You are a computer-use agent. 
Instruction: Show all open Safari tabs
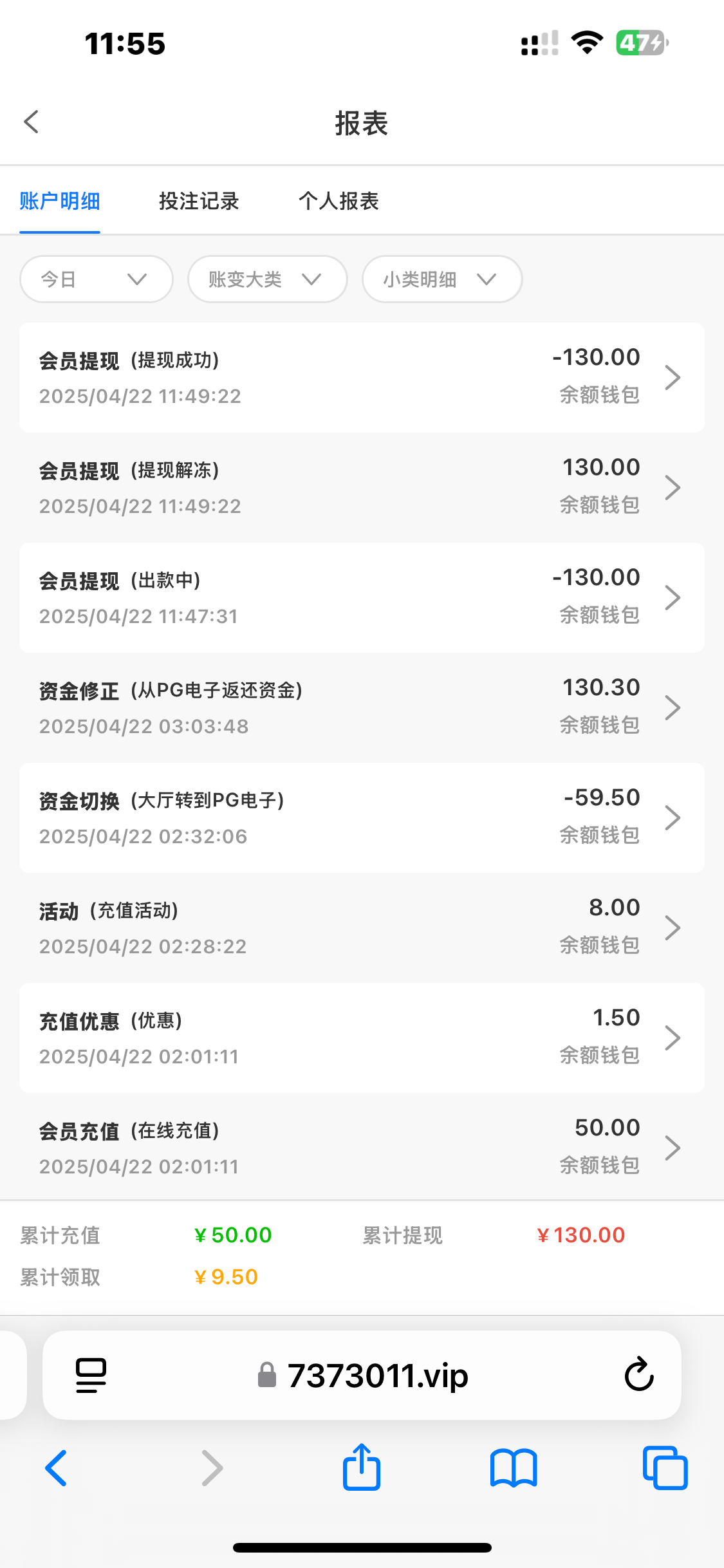(x=665, y=1468)
